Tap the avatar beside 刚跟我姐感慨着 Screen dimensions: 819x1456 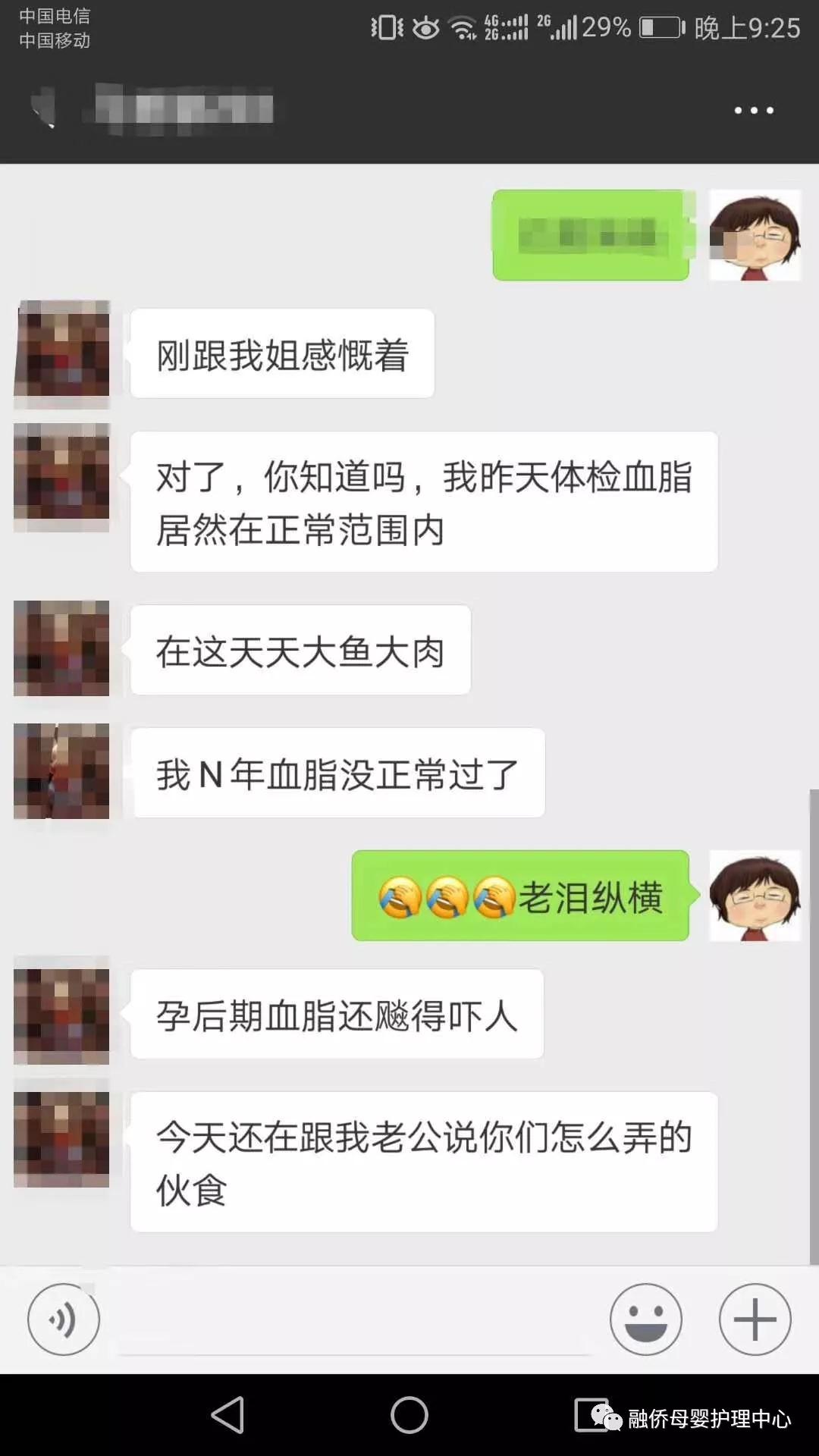tap(62, 353)
